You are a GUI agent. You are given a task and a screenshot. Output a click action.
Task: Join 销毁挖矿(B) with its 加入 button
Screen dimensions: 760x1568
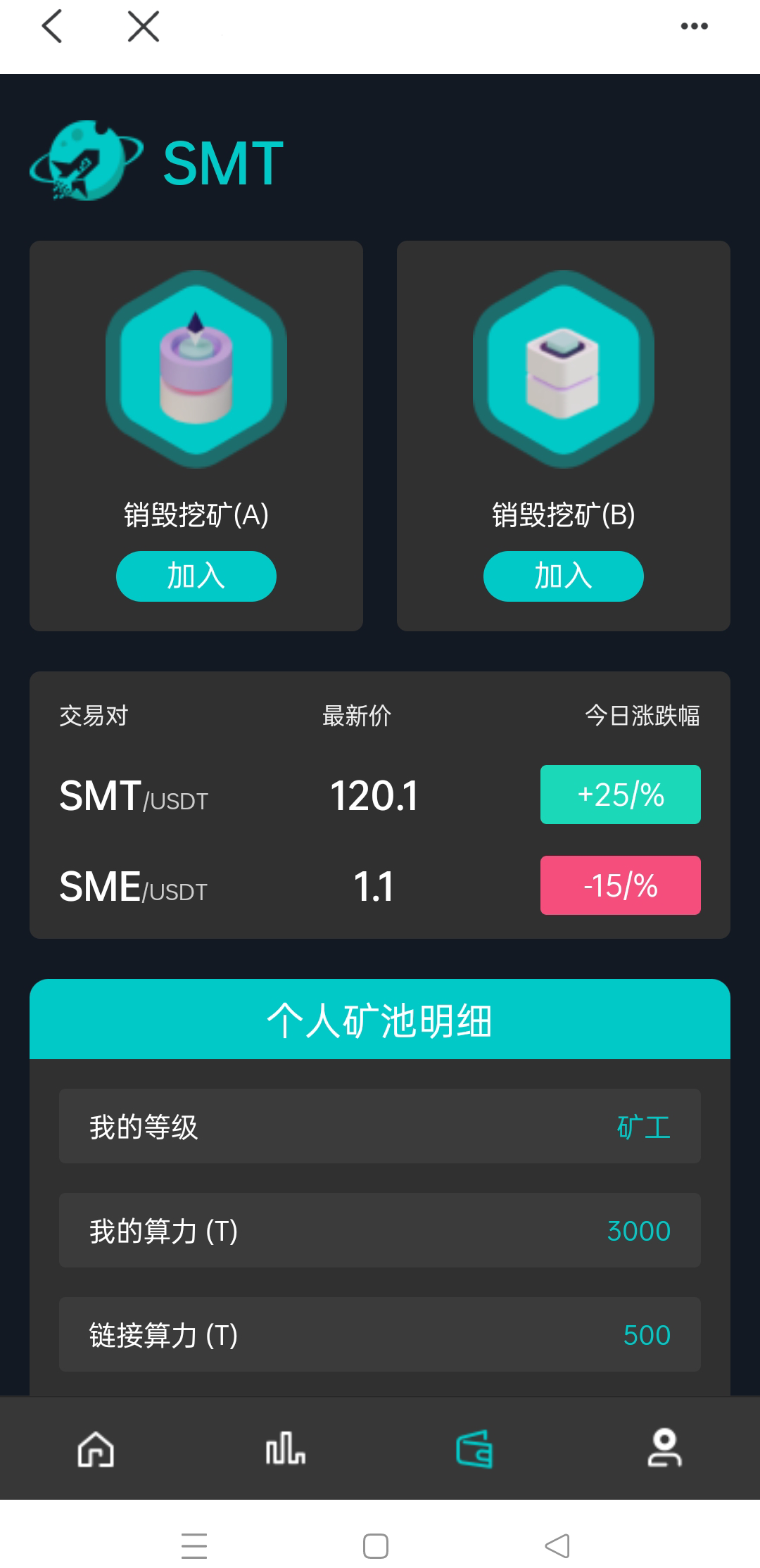(563, 576)
